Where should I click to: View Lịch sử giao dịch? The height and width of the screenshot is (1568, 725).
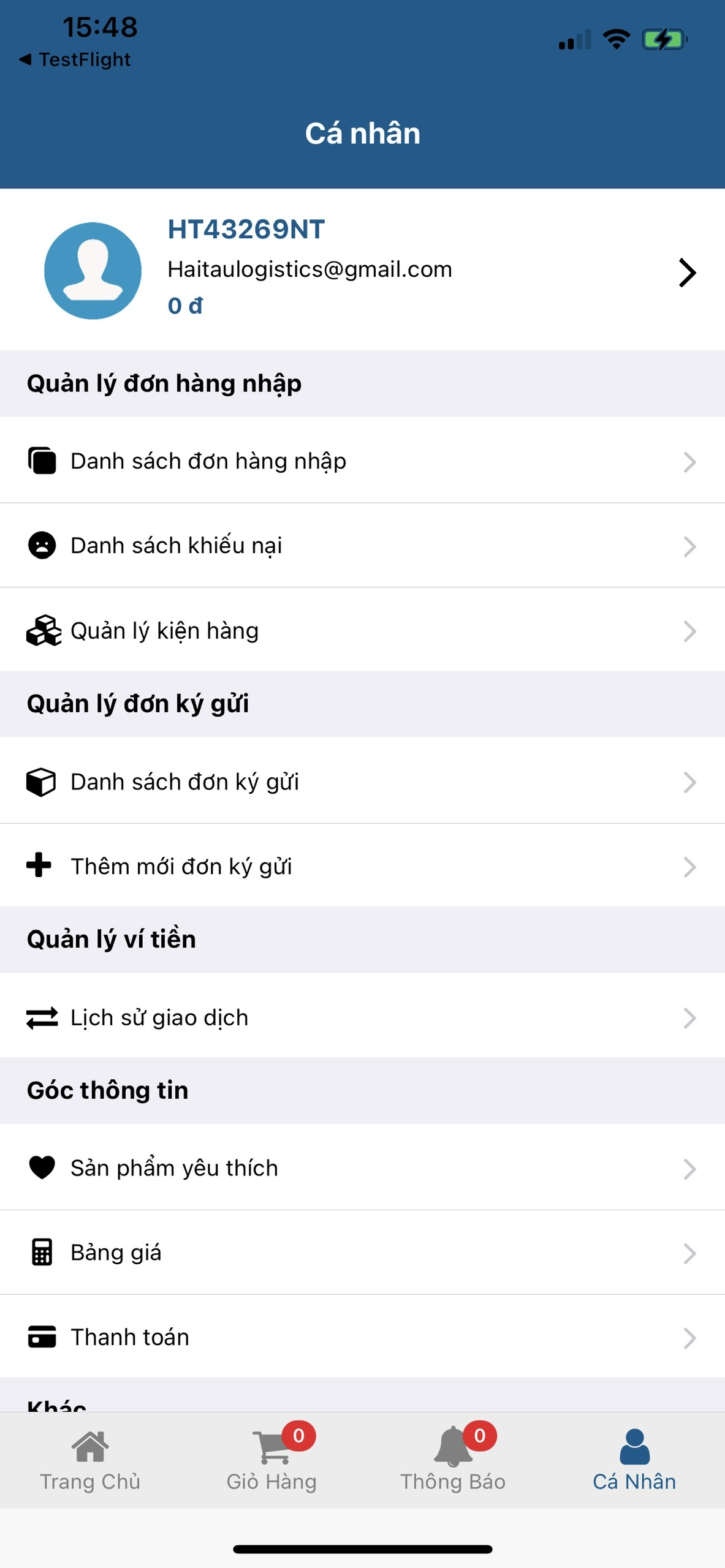tap(362, 1018)
